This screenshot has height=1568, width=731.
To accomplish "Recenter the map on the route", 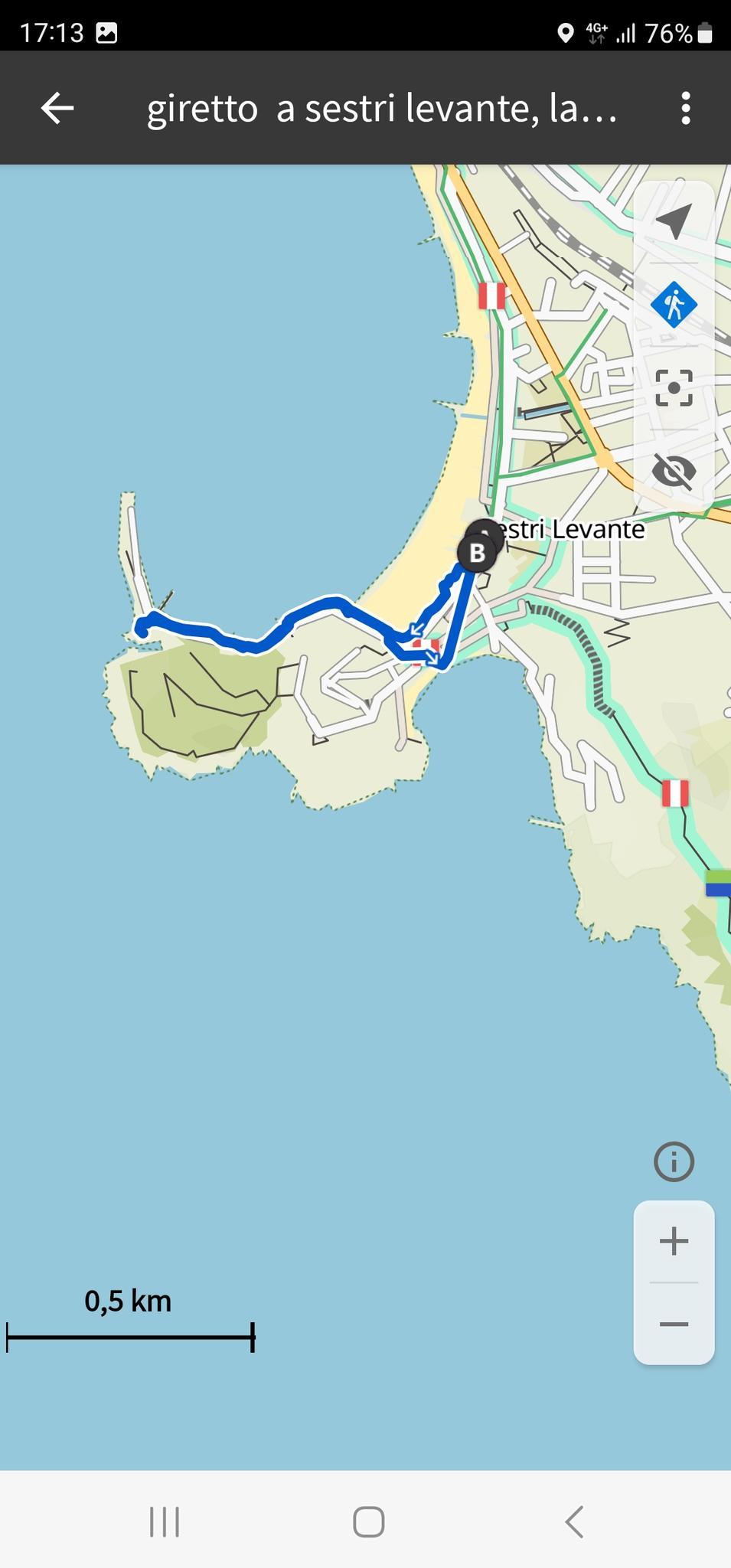I will pyautogui.click(x=674, y=387).
